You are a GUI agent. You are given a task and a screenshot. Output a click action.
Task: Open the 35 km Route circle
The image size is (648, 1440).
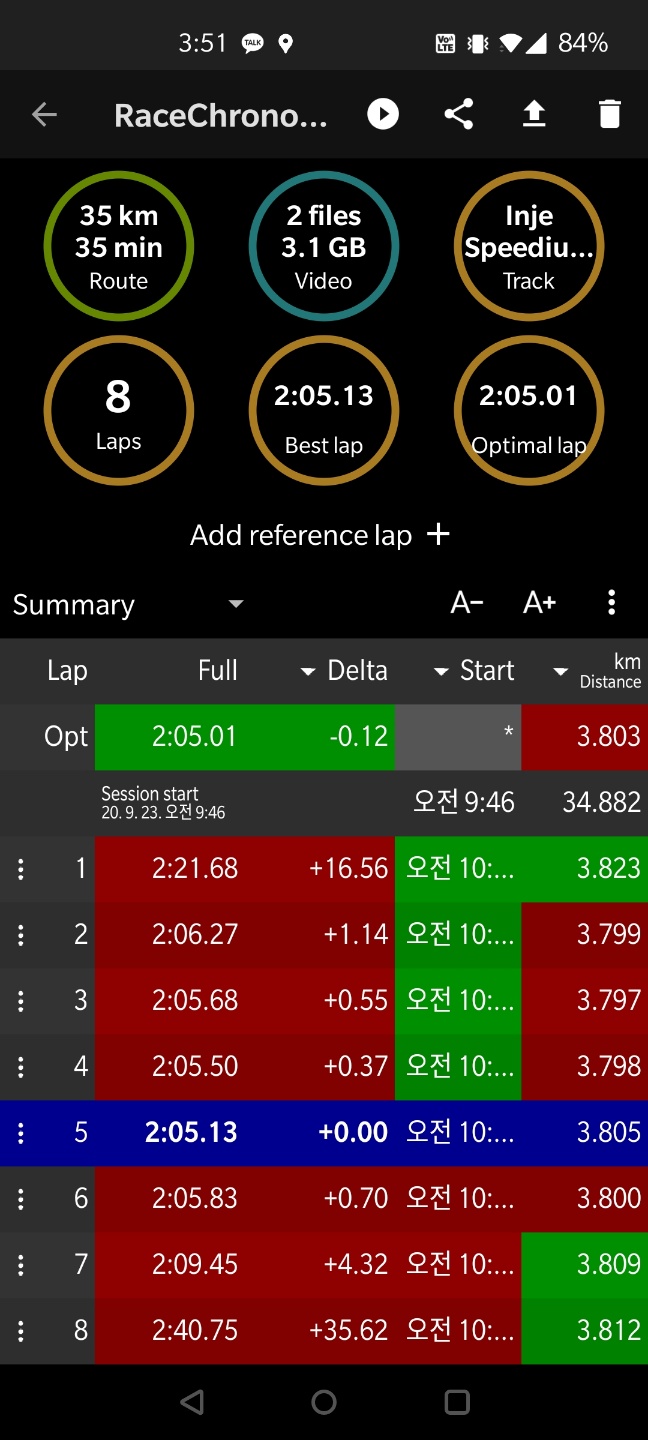pos(119,247)
